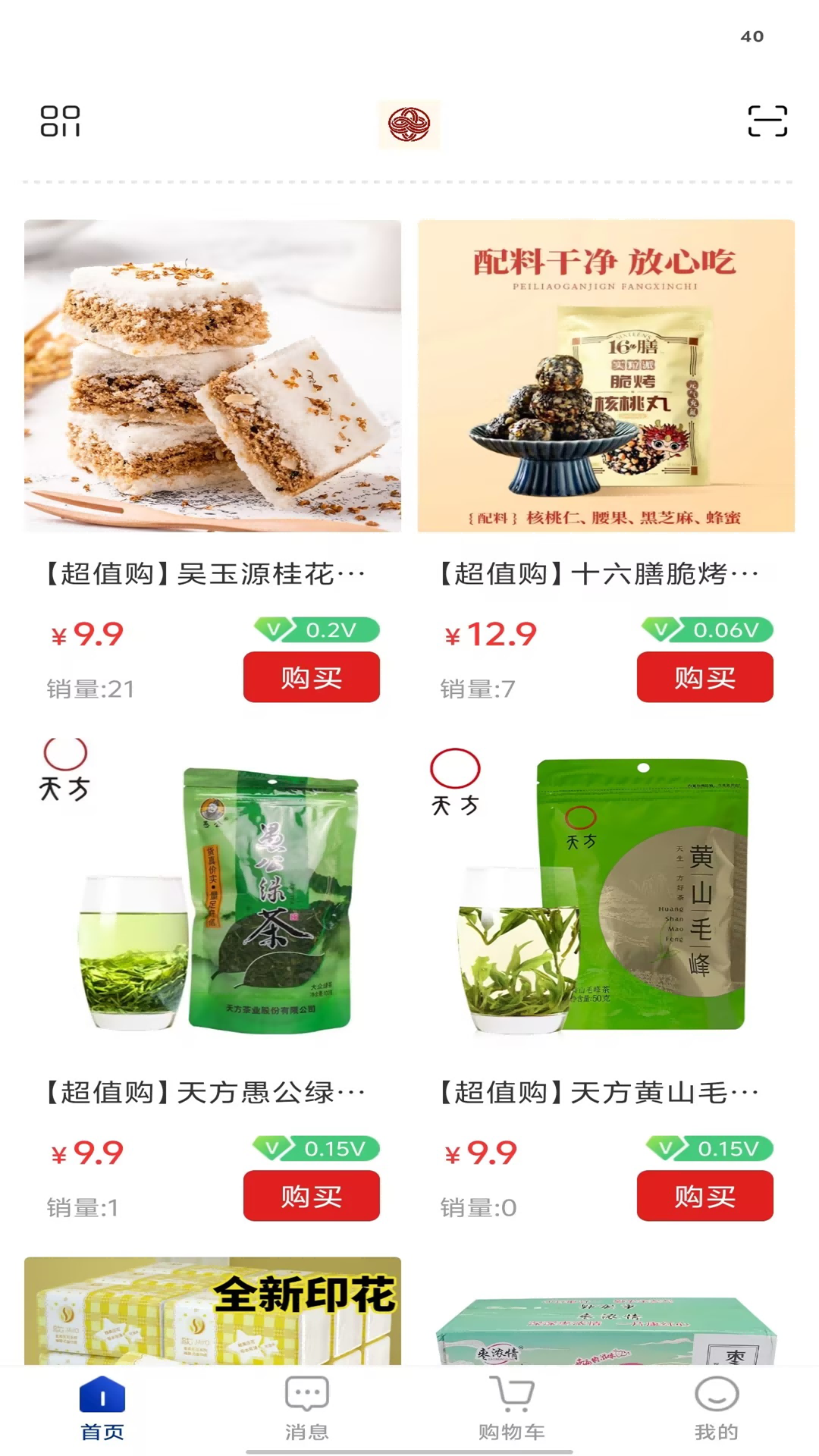Open the 购物车 tab
819x1456 pixels.
(x=512, y=1408)
